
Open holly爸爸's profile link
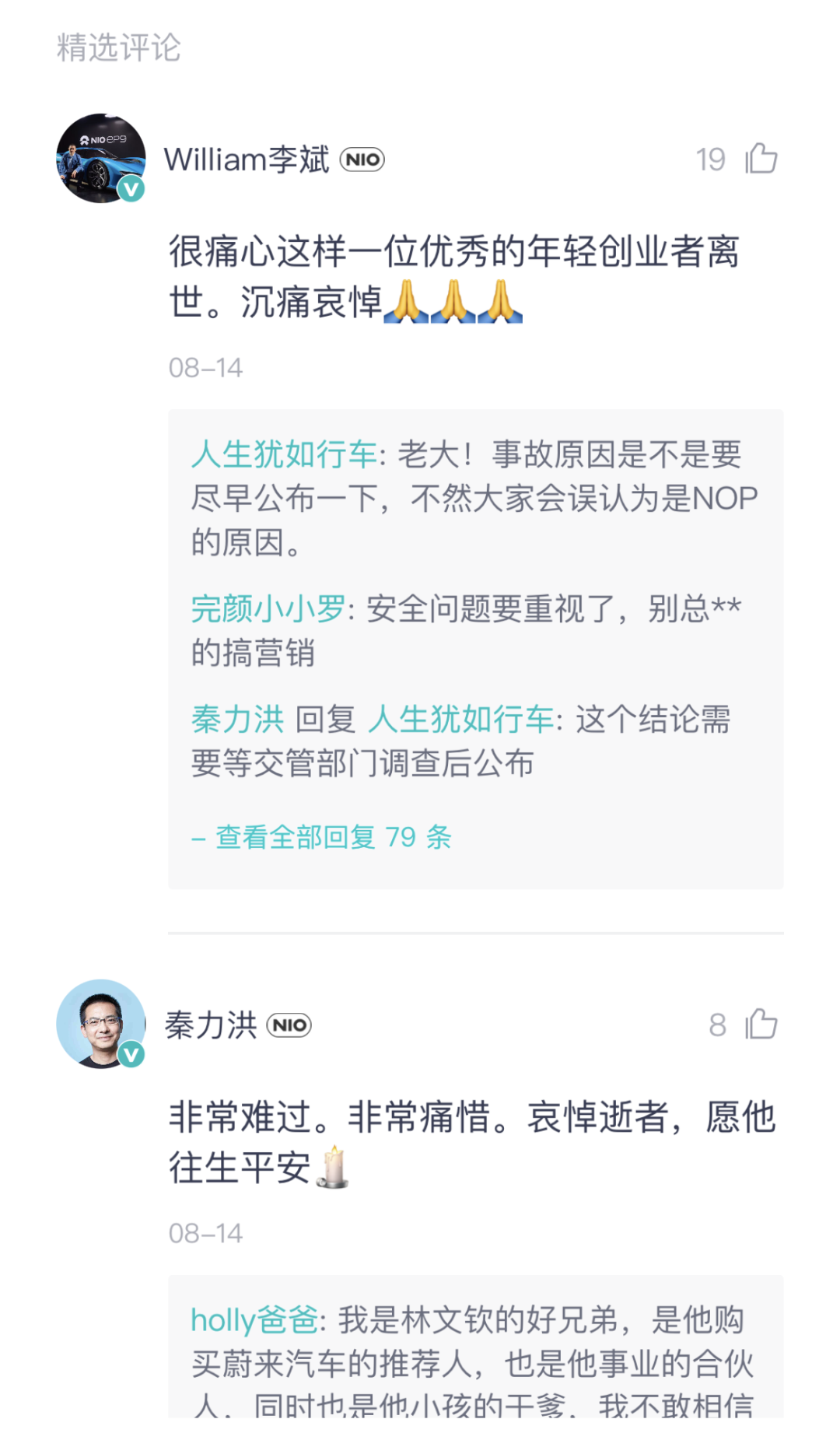tap(254, 1319)
